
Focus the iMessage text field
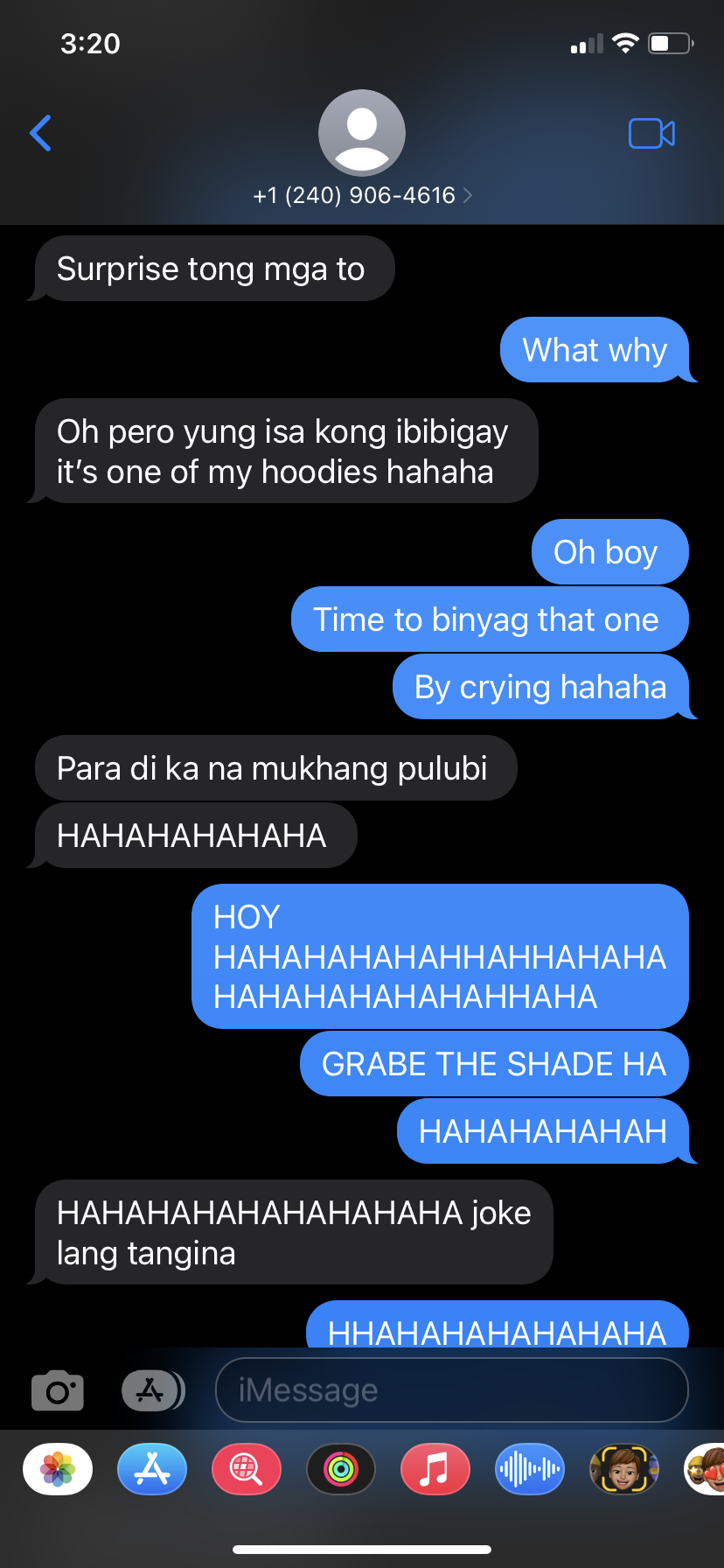pyautogui.click(x=451, y=1390)
